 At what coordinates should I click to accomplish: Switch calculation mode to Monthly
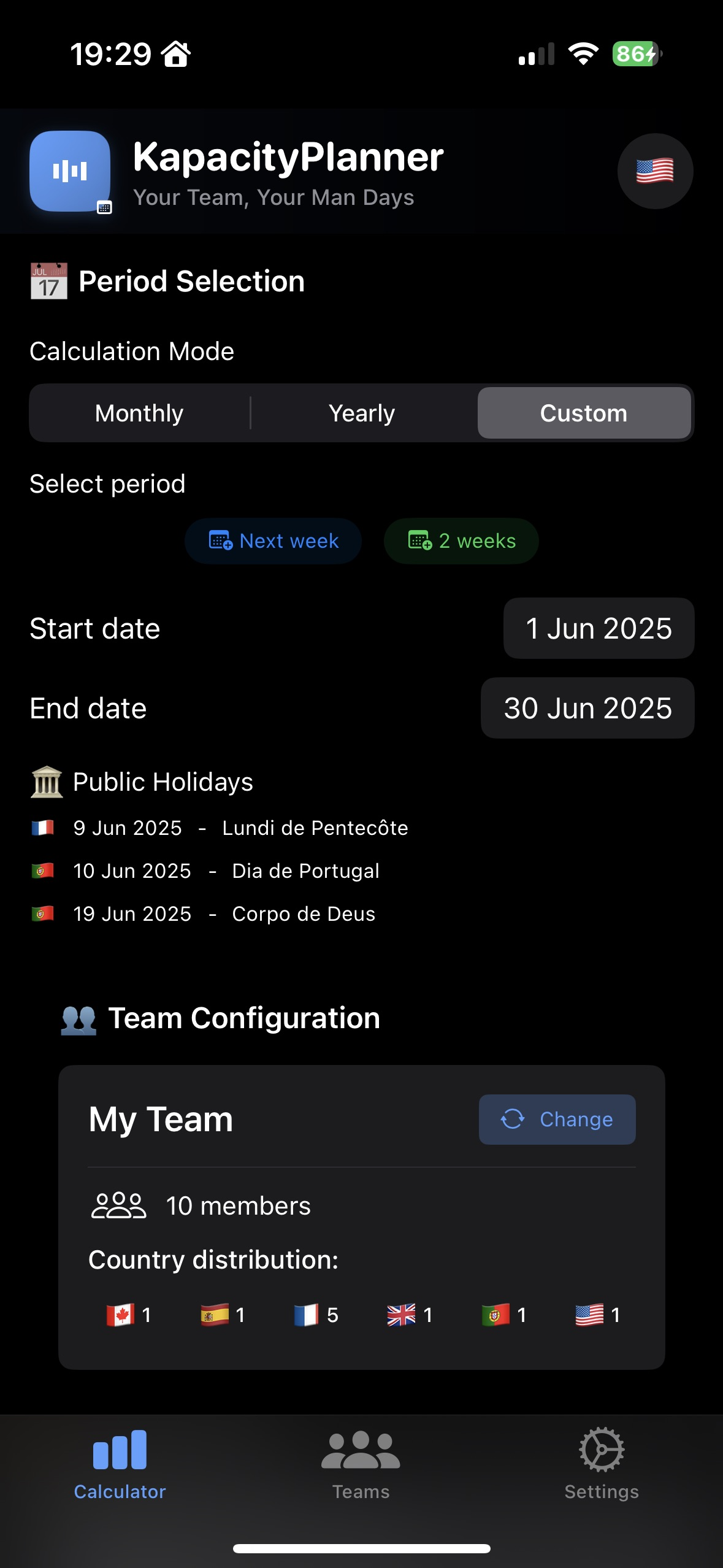(x=139, y=413)
